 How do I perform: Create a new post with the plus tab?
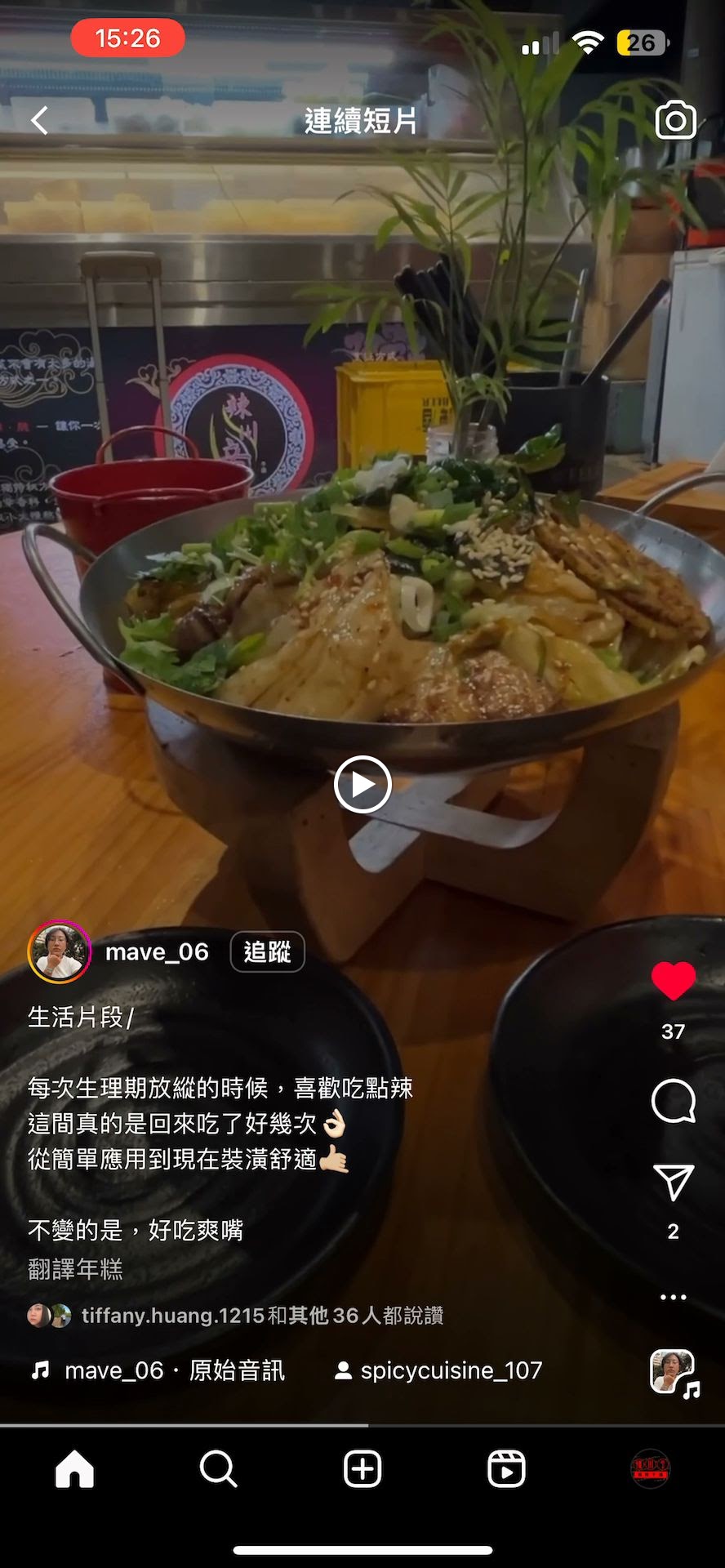(362, 1470)
